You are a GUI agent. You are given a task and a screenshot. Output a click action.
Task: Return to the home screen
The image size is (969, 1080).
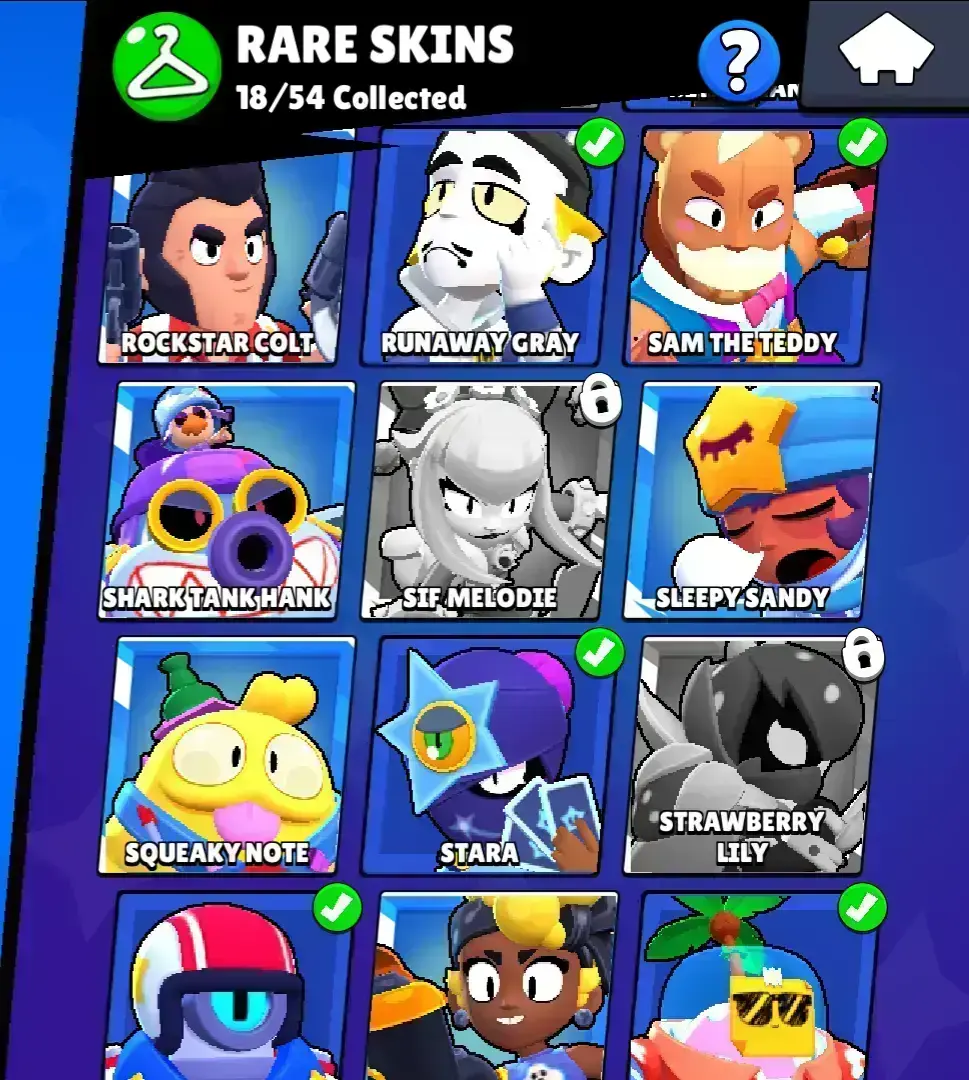tap(885, 52)
